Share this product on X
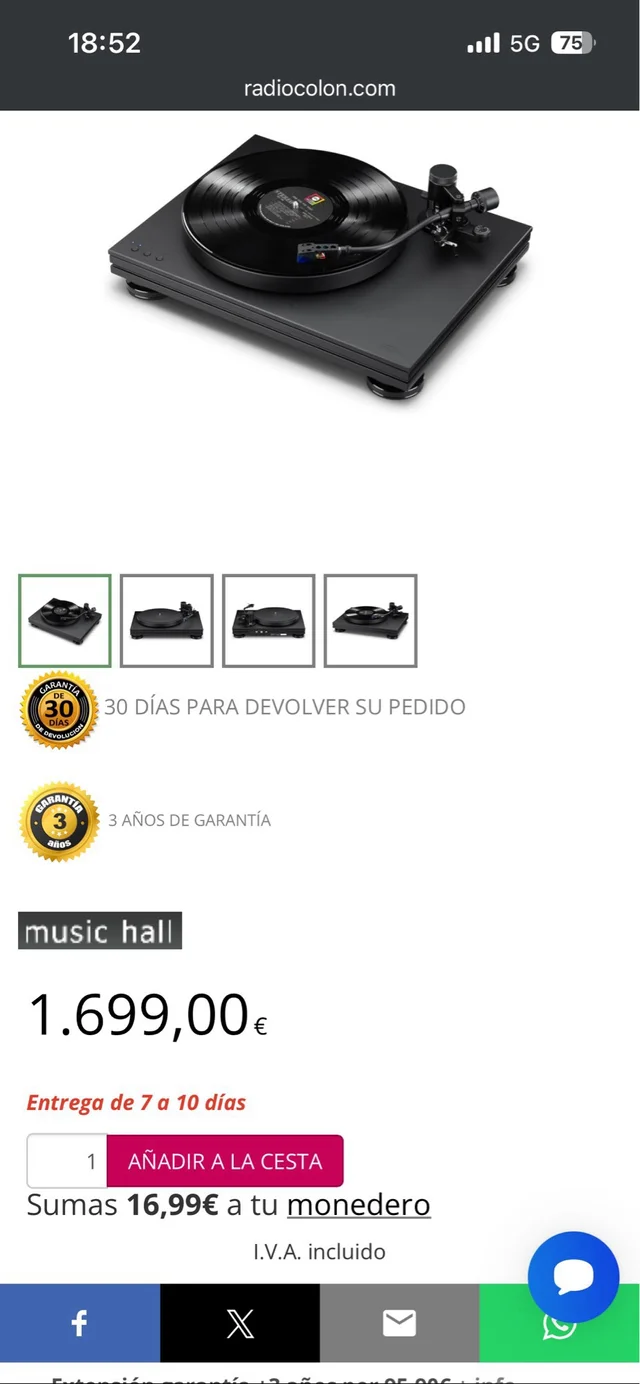 point(240,1324)
